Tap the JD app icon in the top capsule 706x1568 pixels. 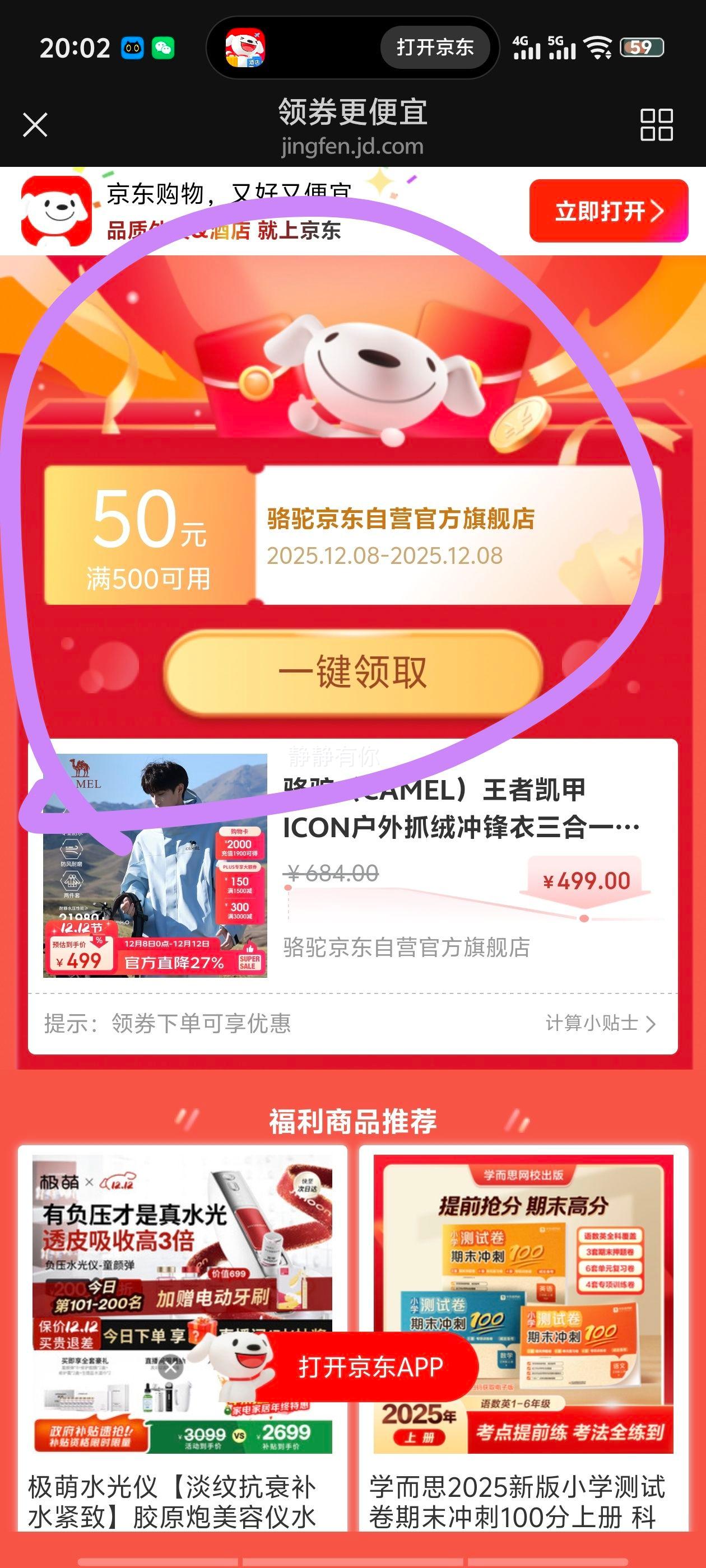pos(244,48)
